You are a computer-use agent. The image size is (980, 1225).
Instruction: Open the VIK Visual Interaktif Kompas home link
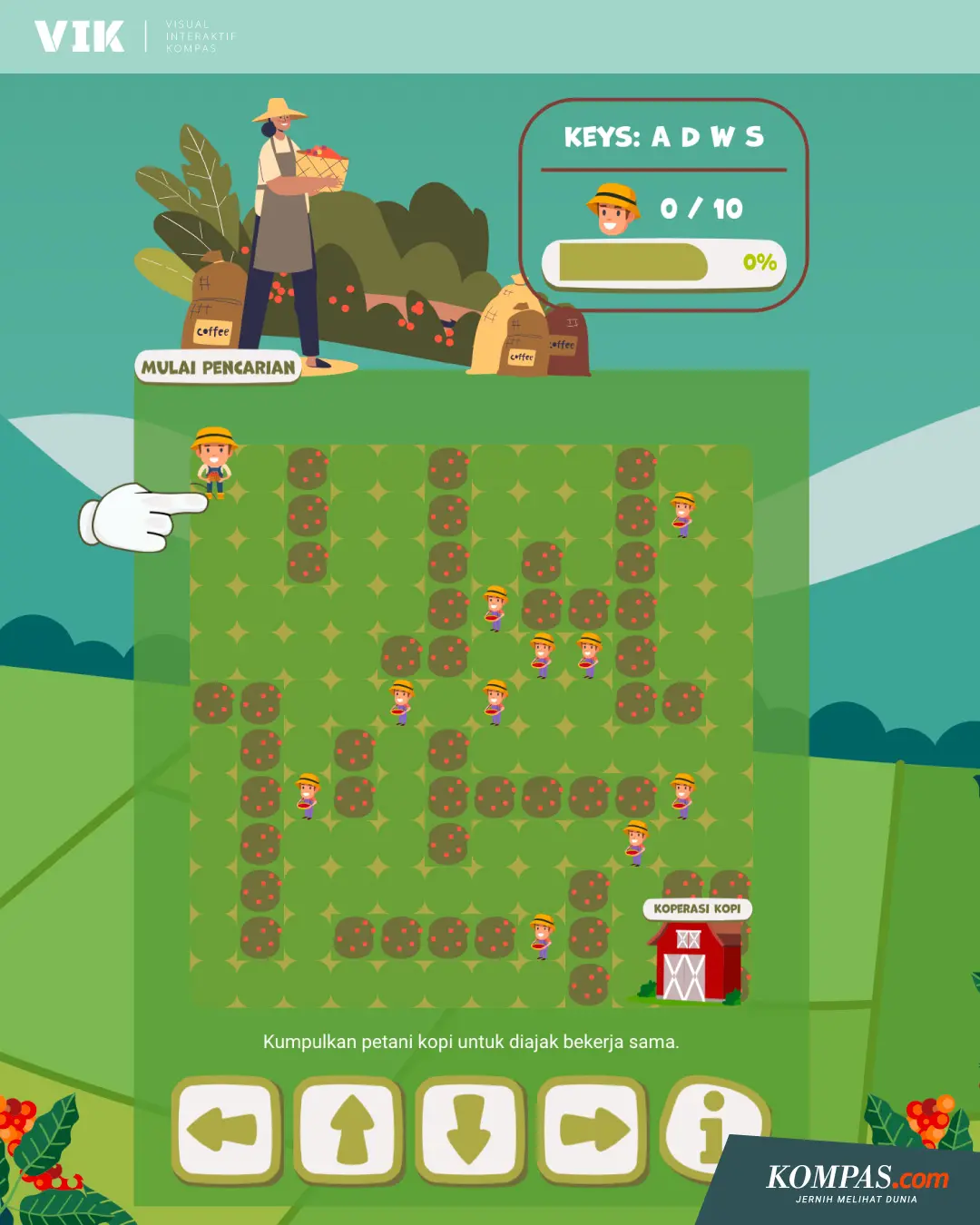[x=134, y=36]
